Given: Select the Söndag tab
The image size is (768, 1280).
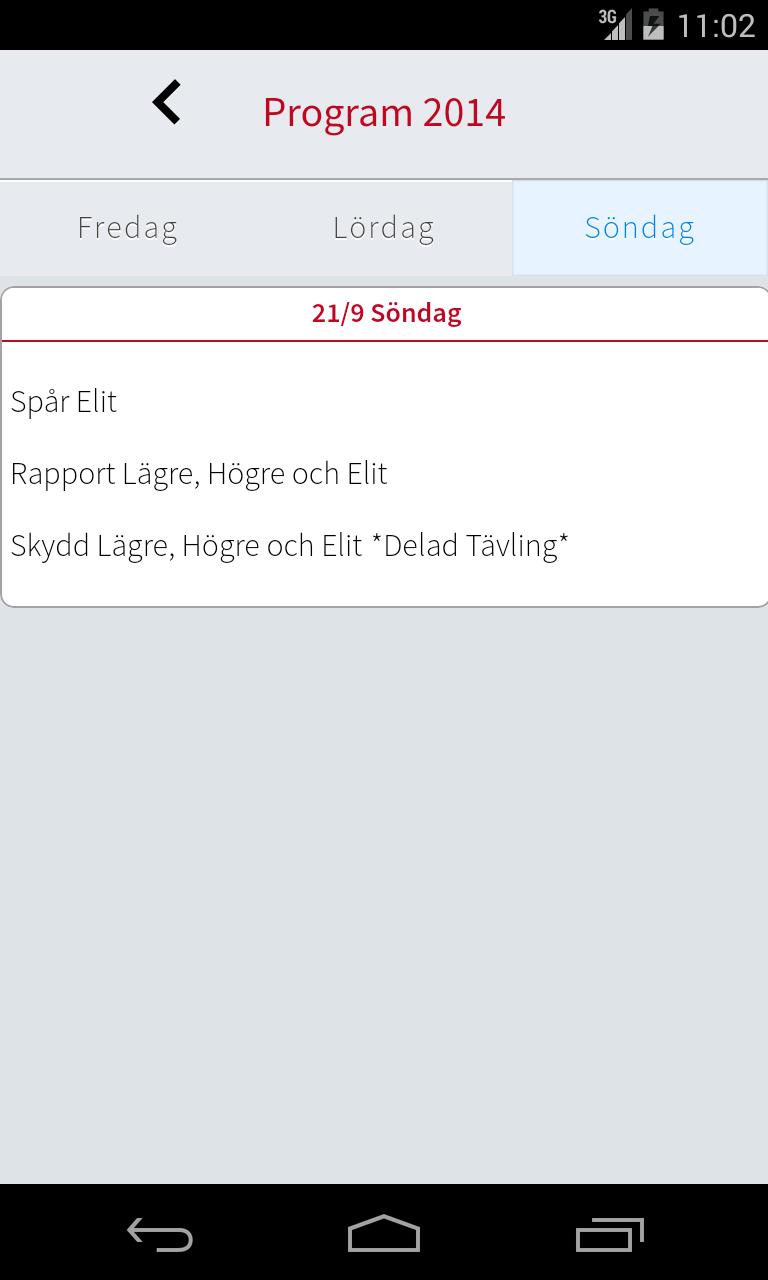Looking at the screenshot, I should 640,228.
